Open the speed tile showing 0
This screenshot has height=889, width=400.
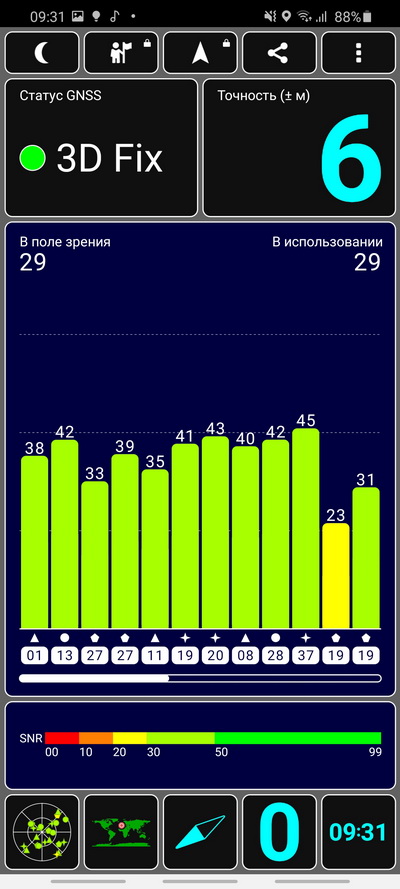pos(279,832)
